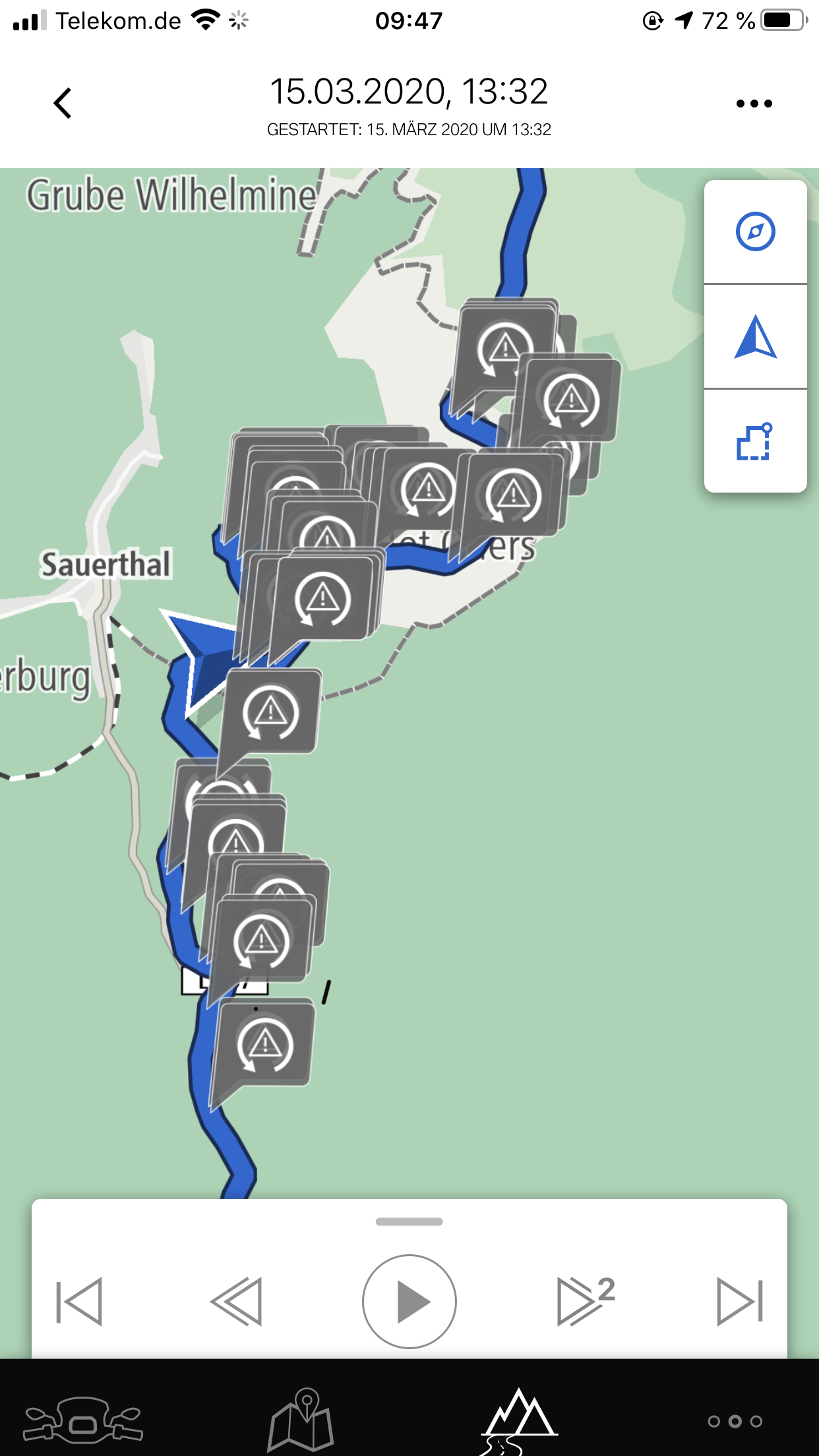Center map on current location arrow
819x1456 pixels.
point(755,337)
